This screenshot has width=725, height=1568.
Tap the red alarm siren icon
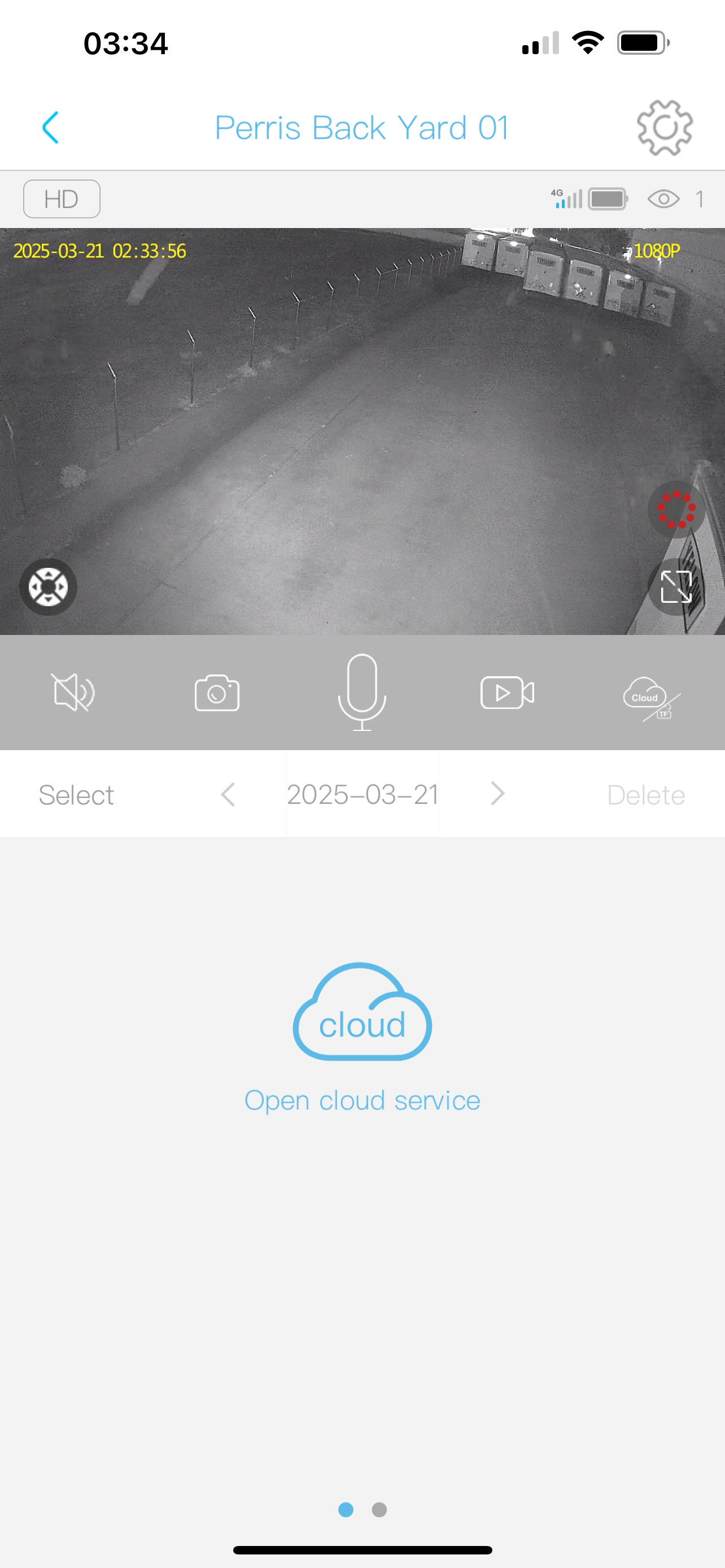[x=676, y=510]
